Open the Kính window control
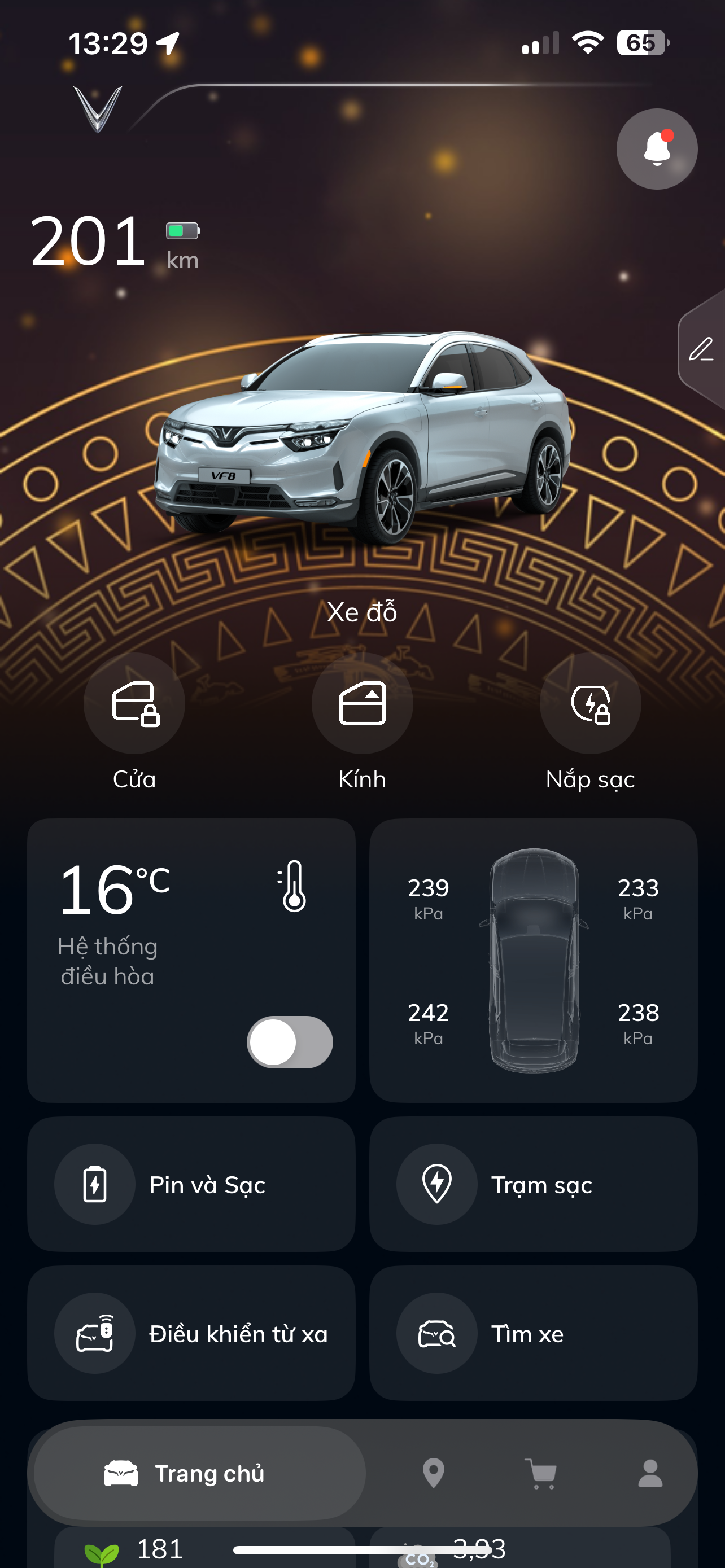725x1568 pixels. pos(362,704)
